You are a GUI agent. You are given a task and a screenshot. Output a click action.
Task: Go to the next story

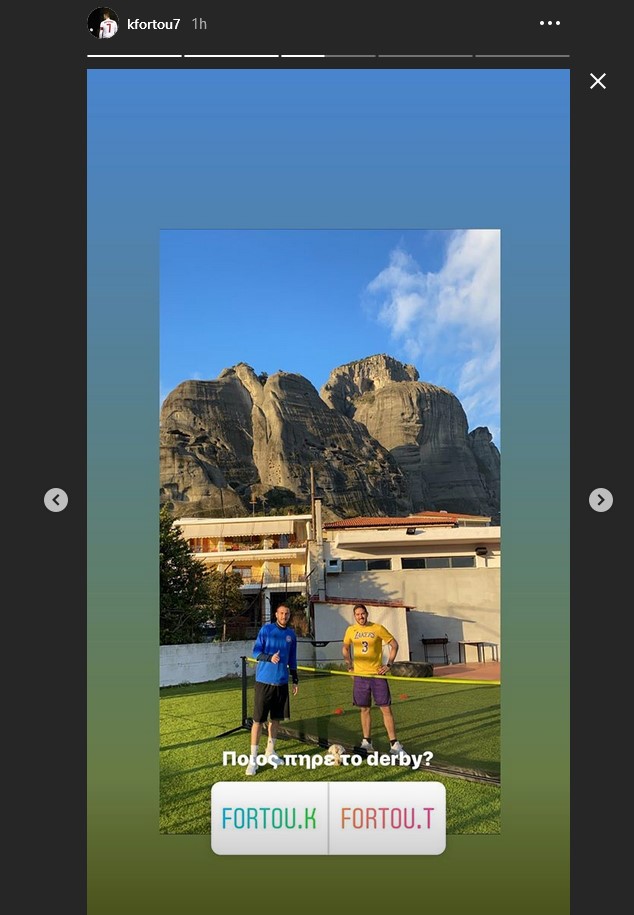(600, 500)
